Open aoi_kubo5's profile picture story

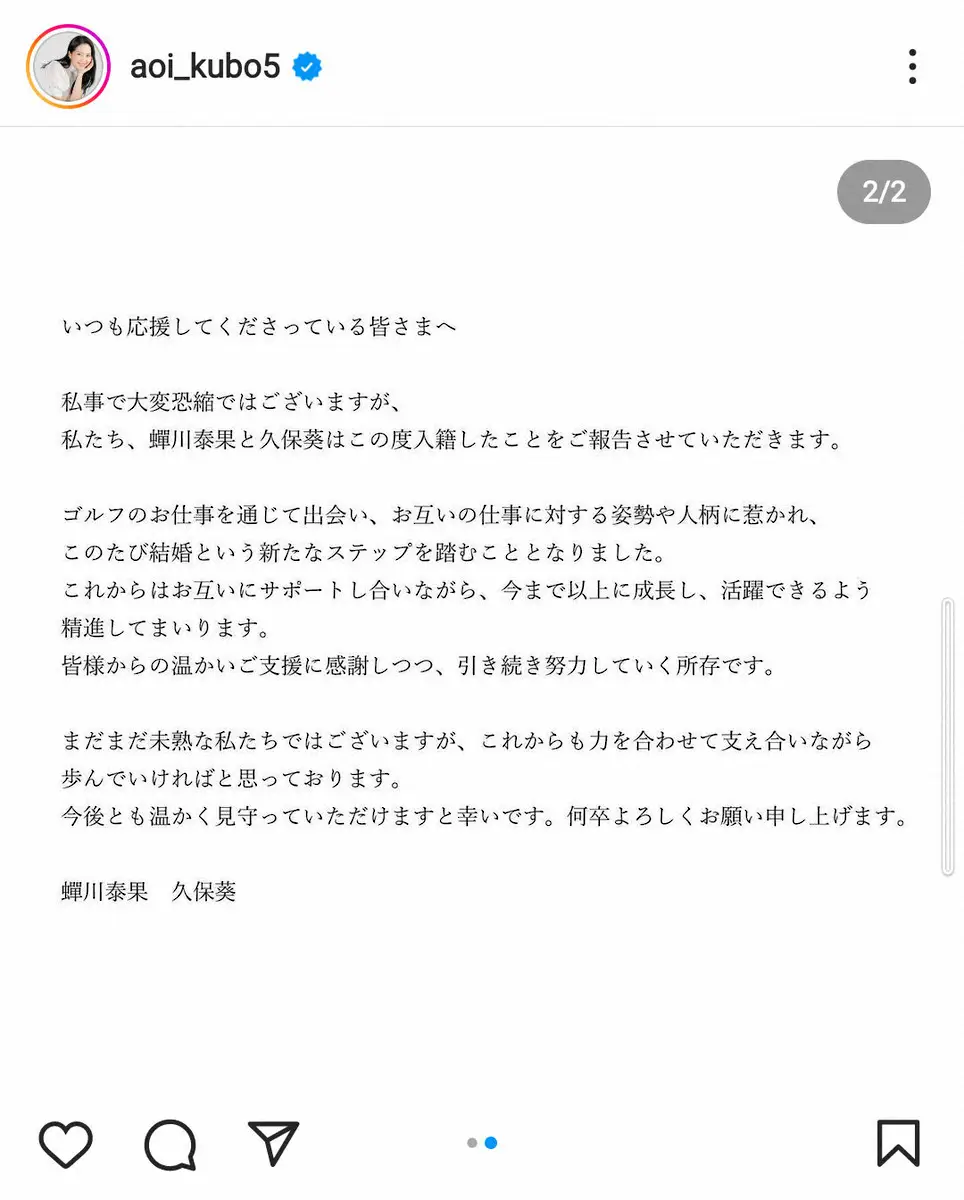point(68,67)
